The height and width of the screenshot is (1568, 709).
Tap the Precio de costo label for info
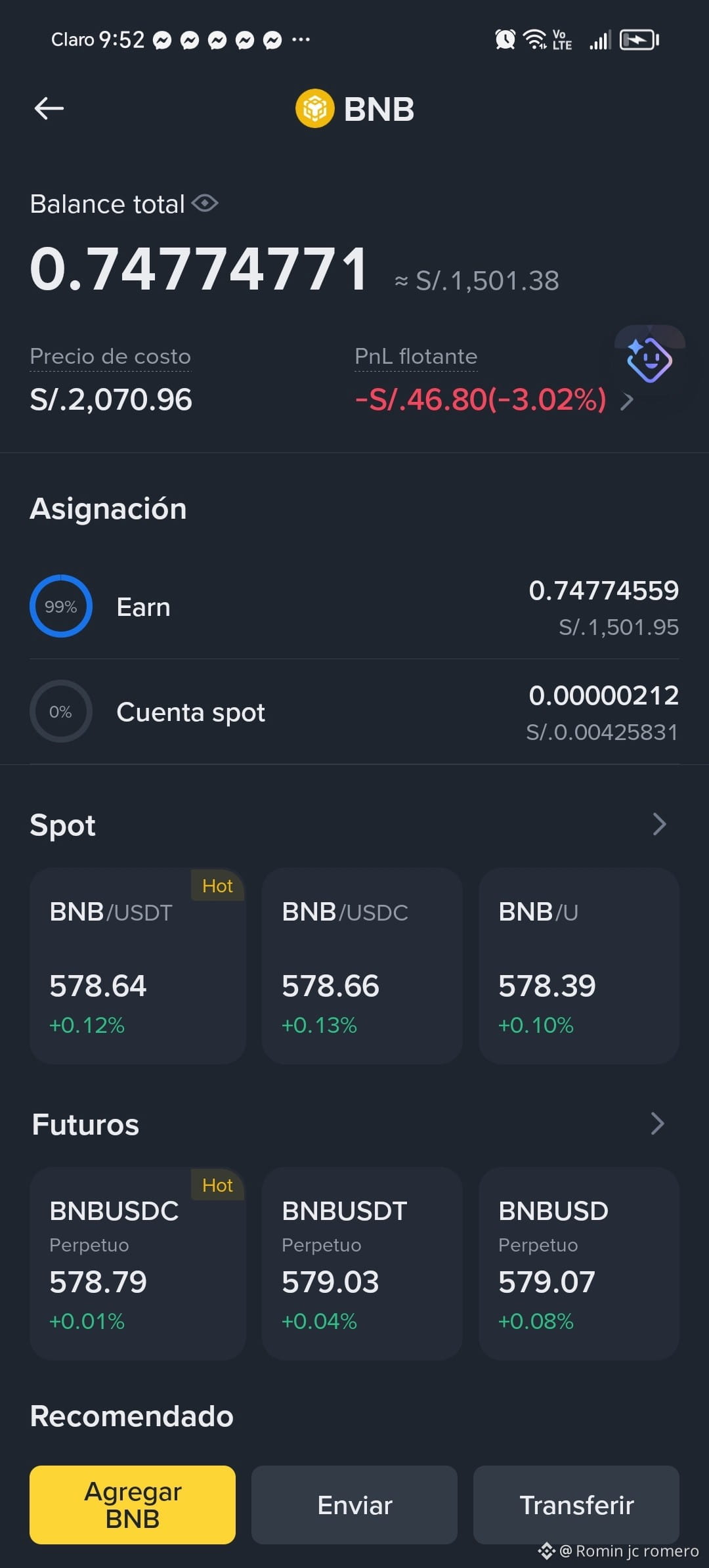(110, 357)
